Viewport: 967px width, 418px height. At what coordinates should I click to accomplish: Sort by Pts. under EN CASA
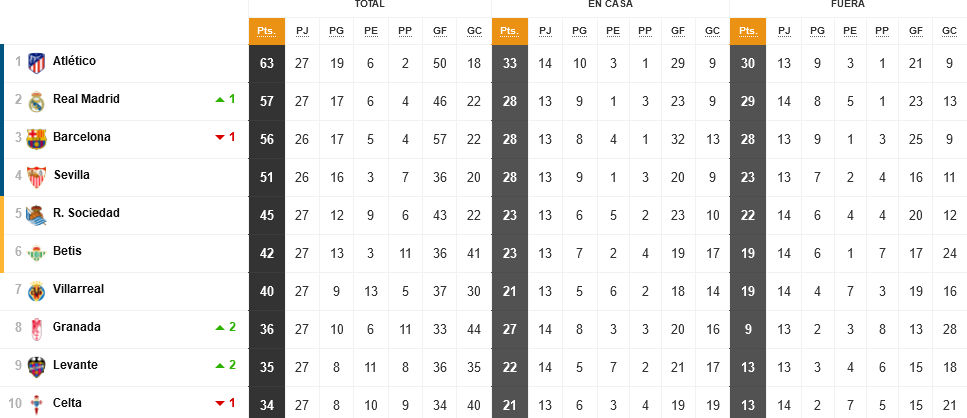coord(509,31)
